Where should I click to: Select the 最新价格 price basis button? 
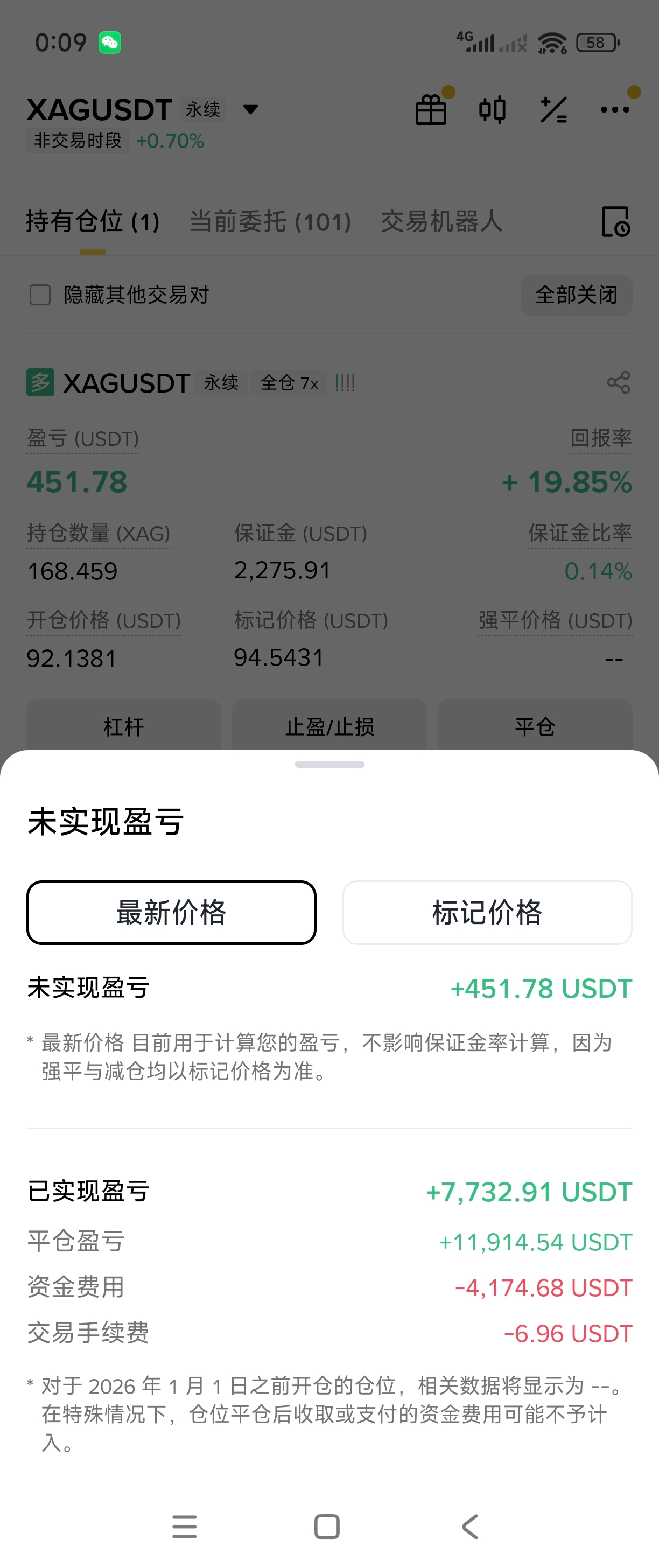[171, 912]
